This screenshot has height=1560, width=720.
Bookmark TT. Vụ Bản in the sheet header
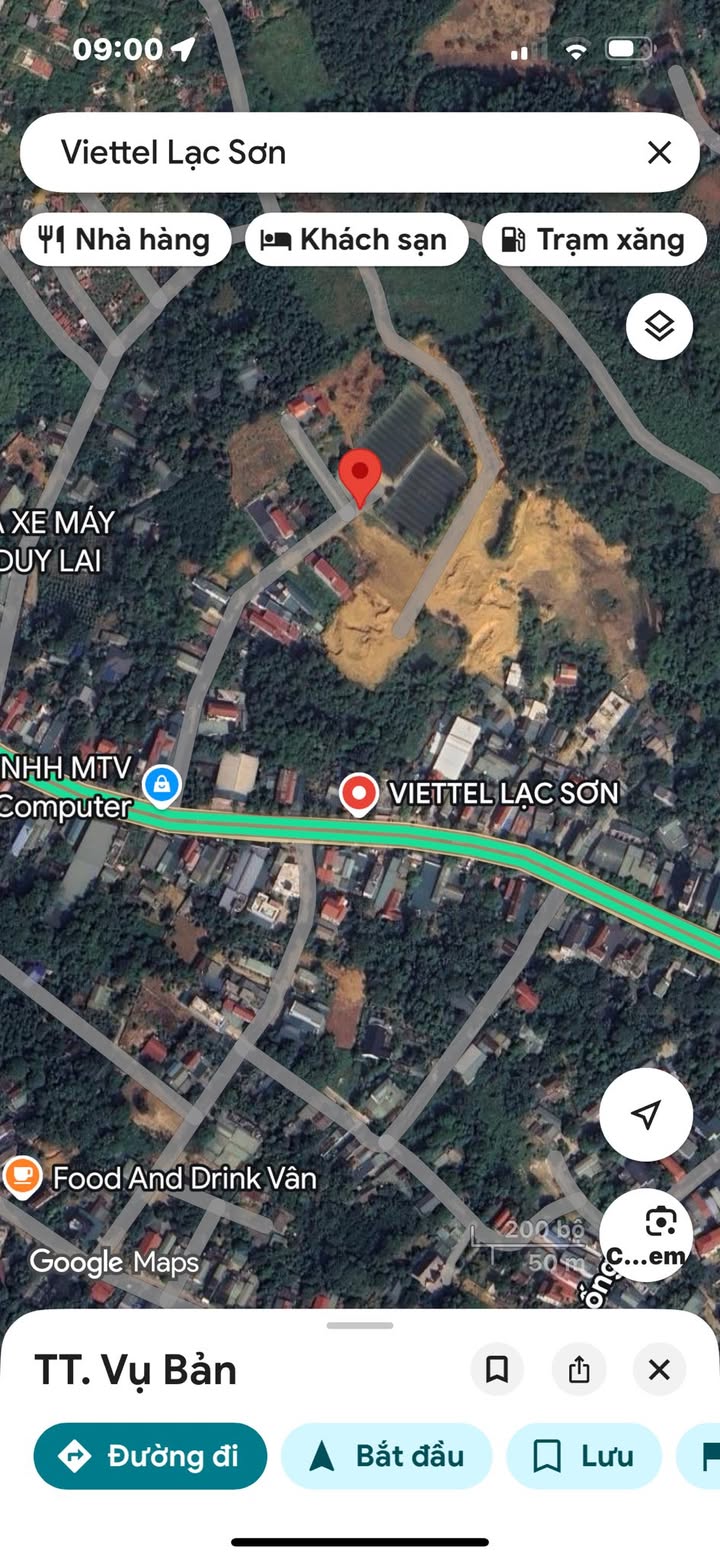pos(497,1369)
